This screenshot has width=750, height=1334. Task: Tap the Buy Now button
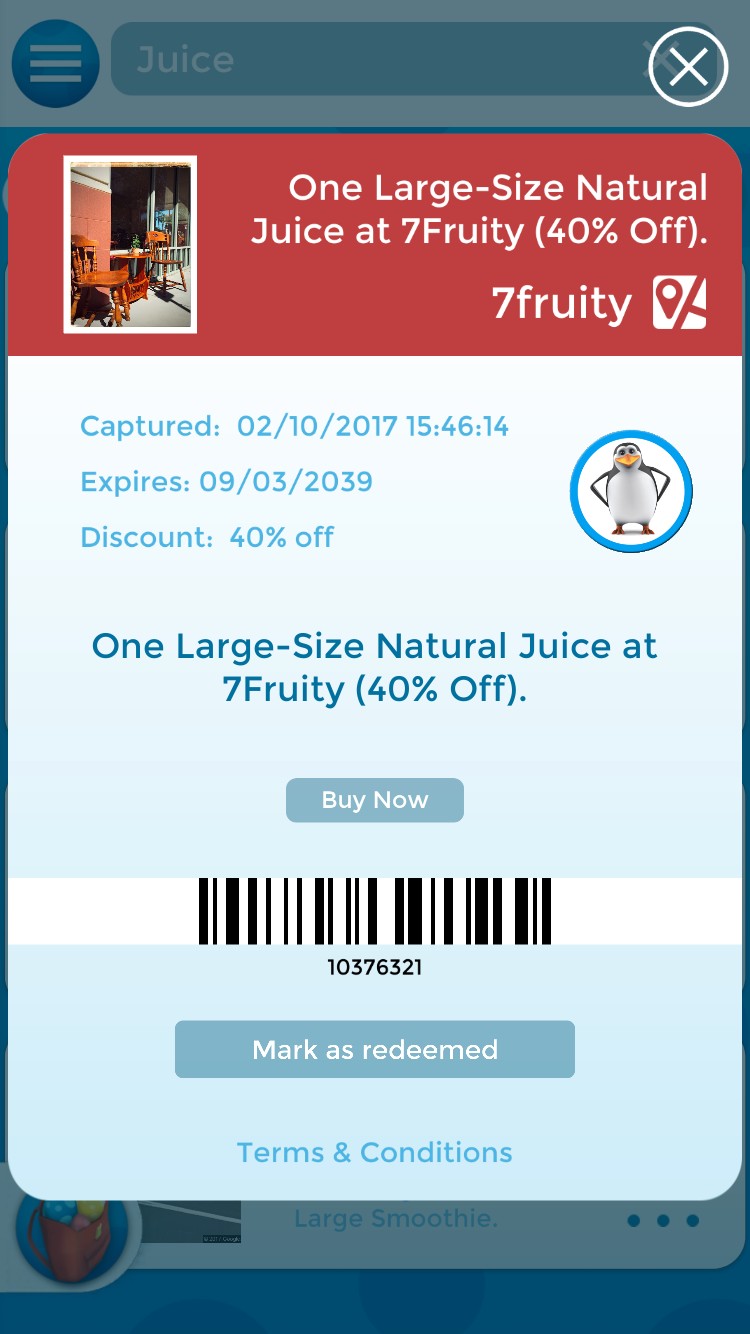click(375, 800)
